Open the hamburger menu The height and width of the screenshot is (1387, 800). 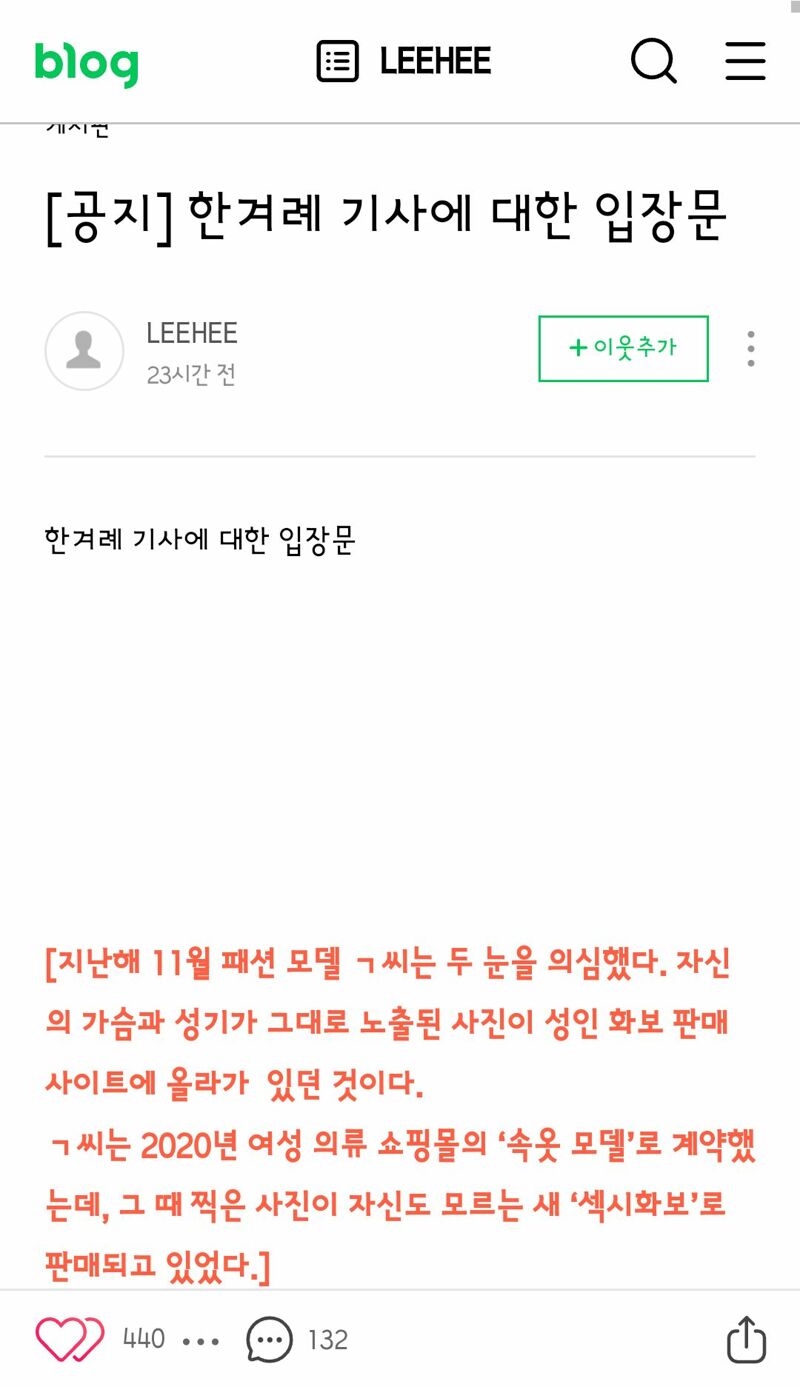(745, 61)
